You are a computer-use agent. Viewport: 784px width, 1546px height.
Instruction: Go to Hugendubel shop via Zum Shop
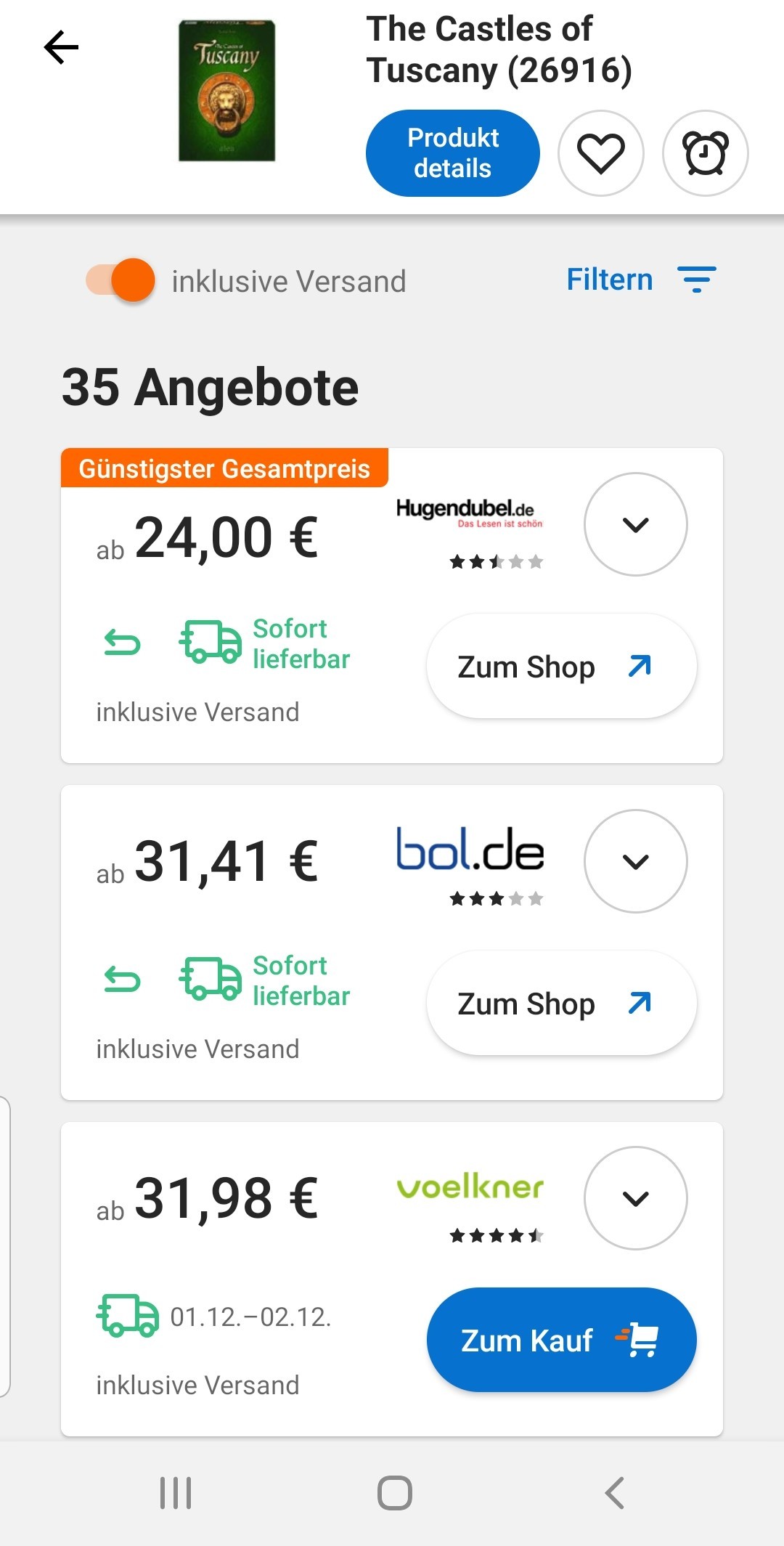[x=562, y=667]
